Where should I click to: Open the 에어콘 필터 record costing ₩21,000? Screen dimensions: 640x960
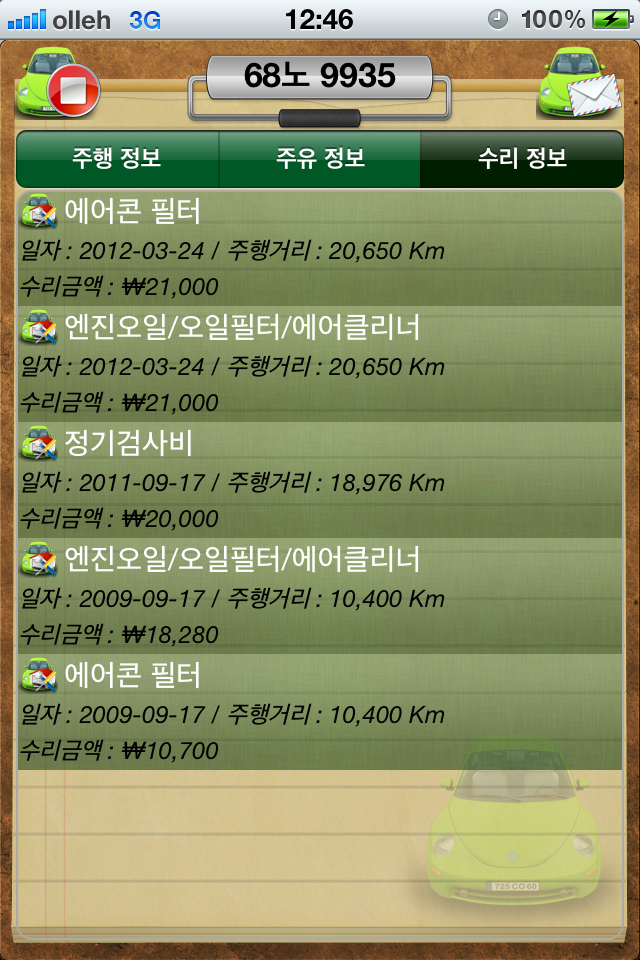(320, 248)
